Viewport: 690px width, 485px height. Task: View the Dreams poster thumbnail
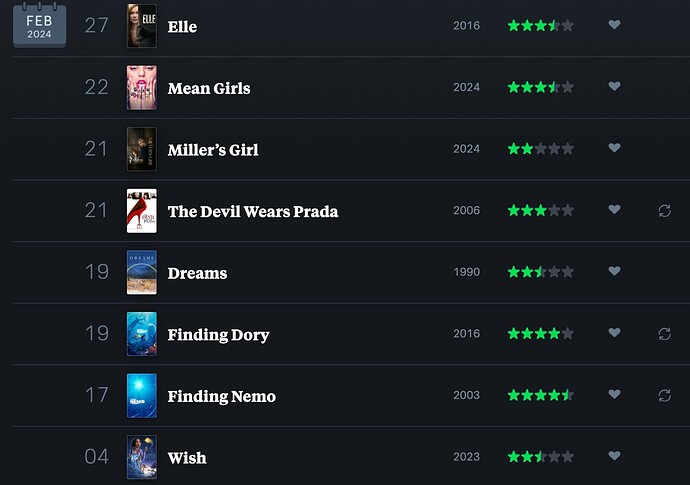point(141,272)
